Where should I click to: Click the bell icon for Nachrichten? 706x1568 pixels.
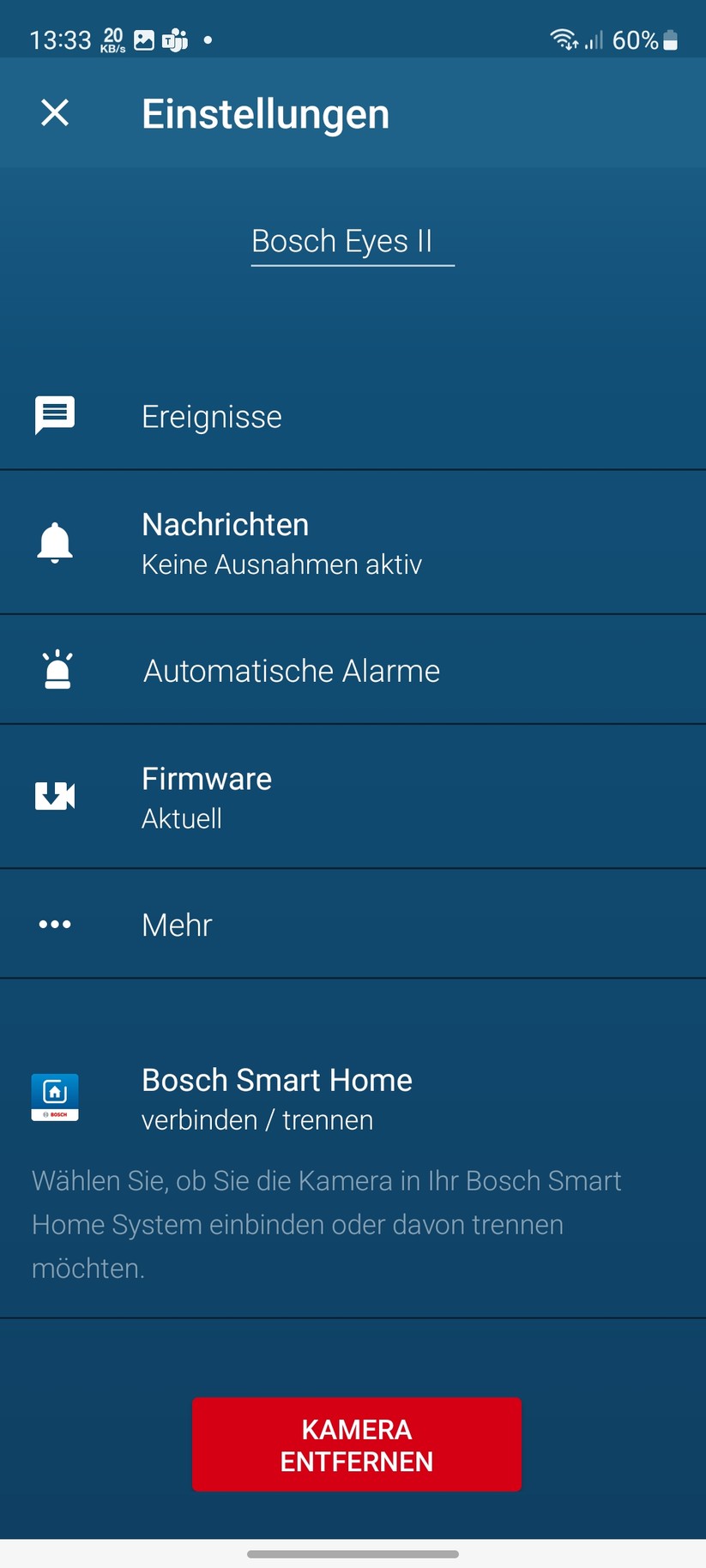point(55,541)
